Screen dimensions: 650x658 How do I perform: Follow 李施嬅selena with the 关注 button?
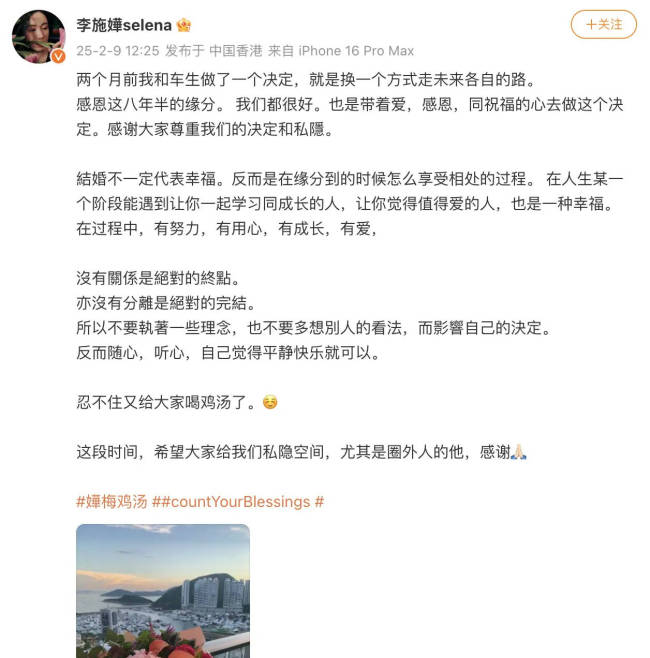click(x=603, y=24)
